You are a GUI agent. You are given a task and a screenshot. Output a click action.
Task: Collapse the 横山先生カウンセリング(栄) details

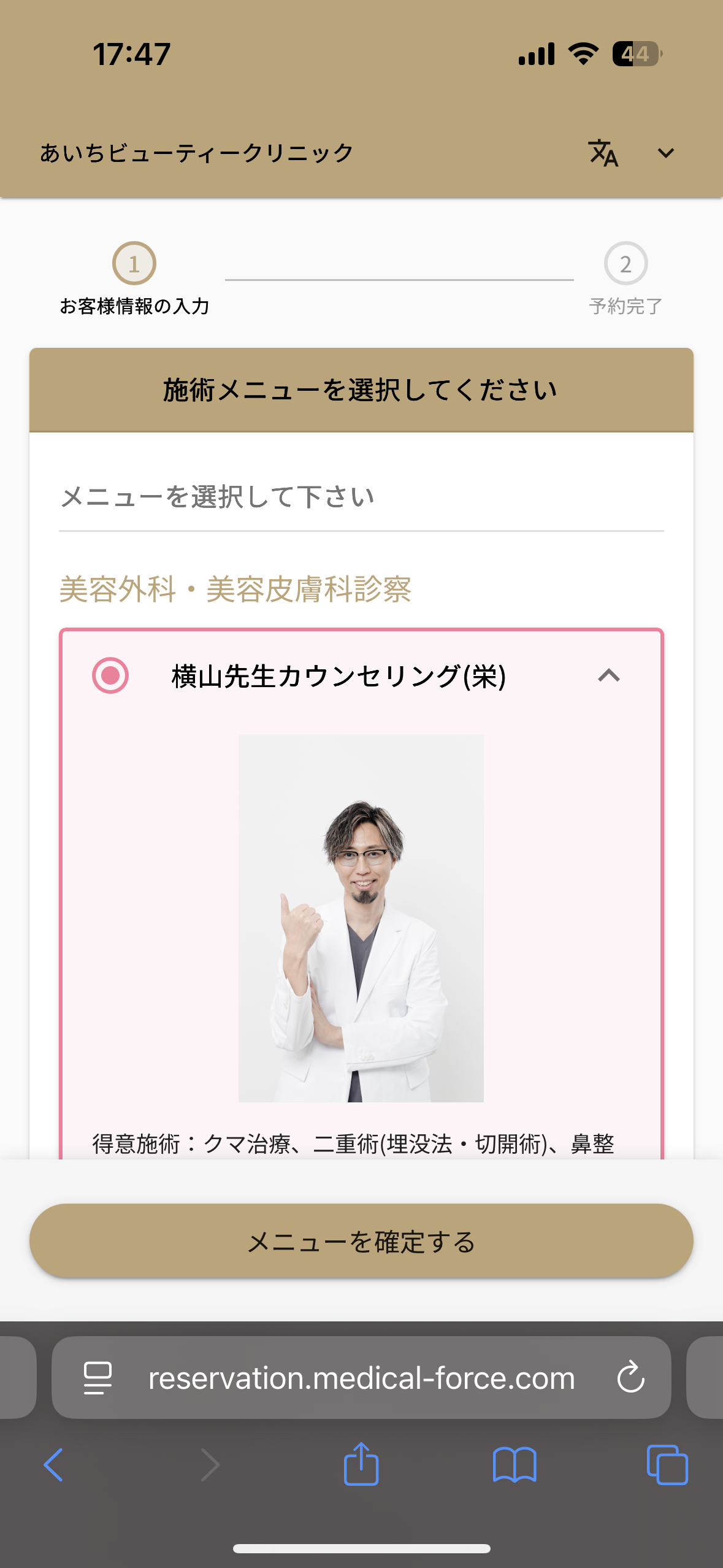608,675
